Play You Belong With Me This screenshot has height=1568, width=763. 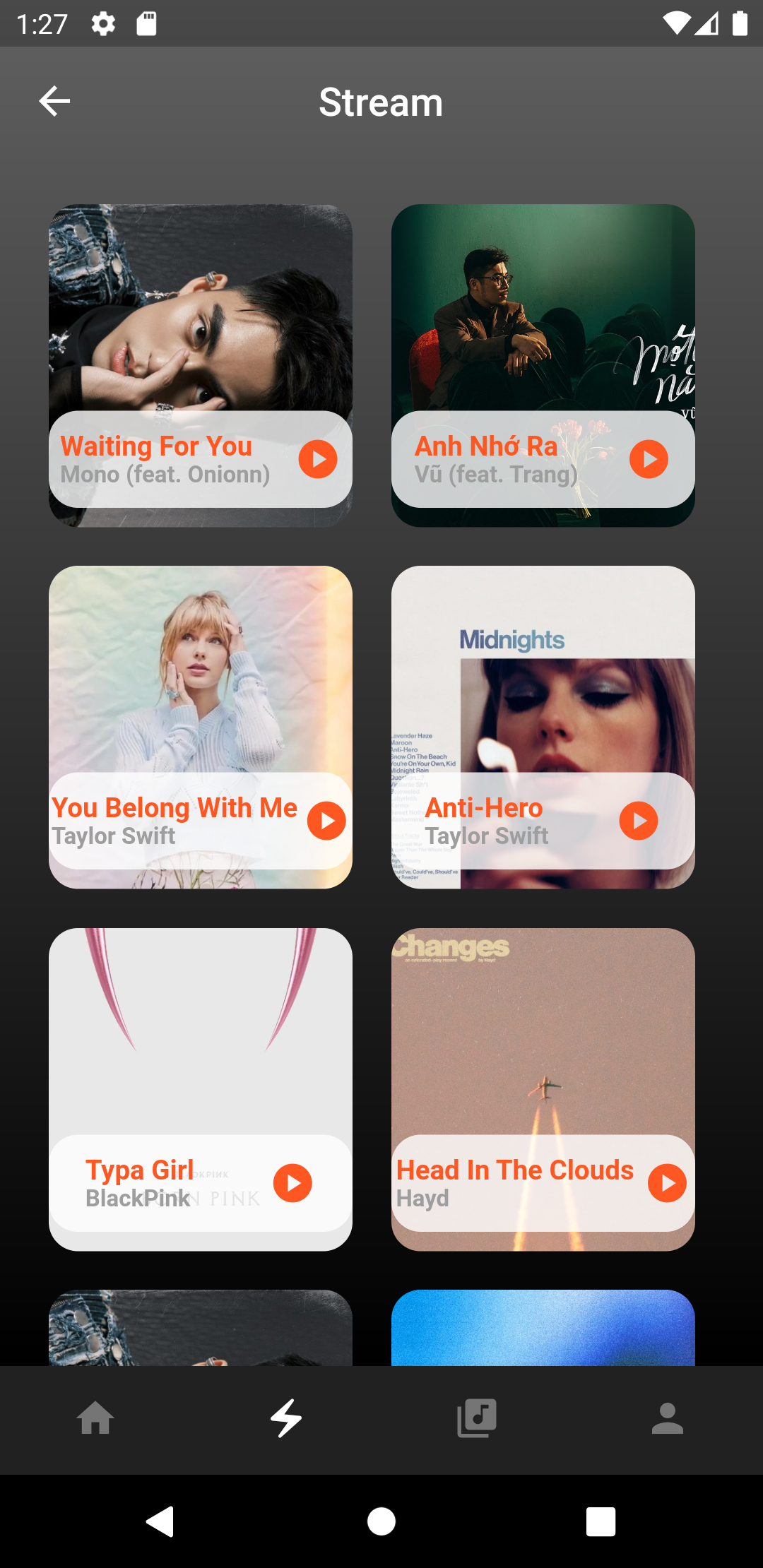(x=326, y=821)
